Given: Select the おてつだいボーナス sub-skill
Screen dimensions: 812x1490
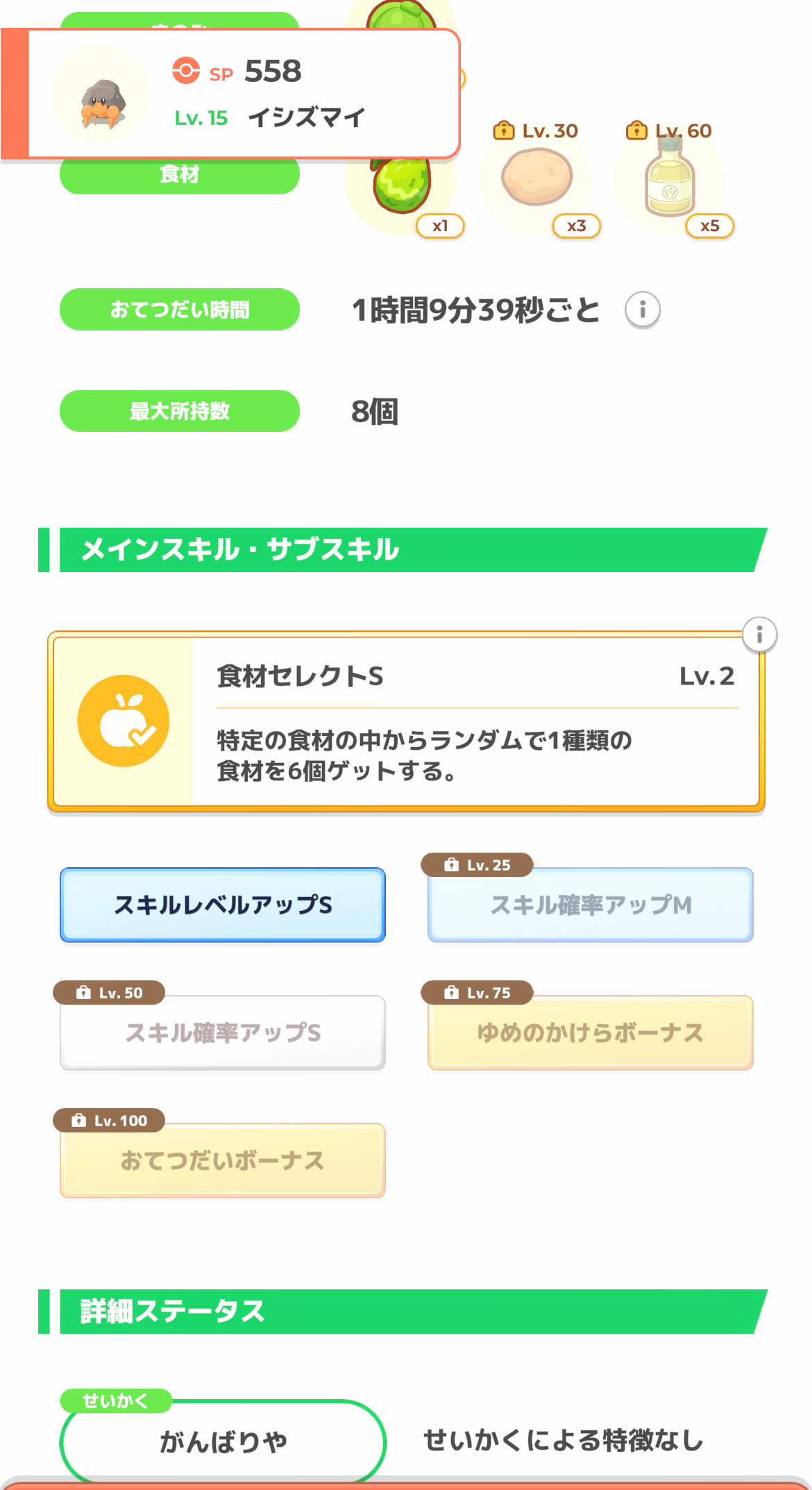Looking at the screenshot, I should point(223,1160).
